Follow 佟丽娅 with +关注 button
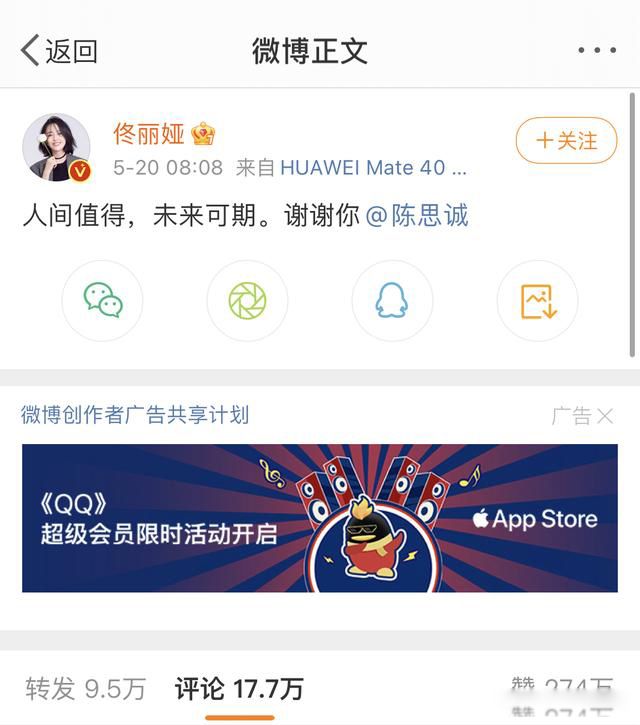Viewport: 640px width, 725px height. point(566,141)
